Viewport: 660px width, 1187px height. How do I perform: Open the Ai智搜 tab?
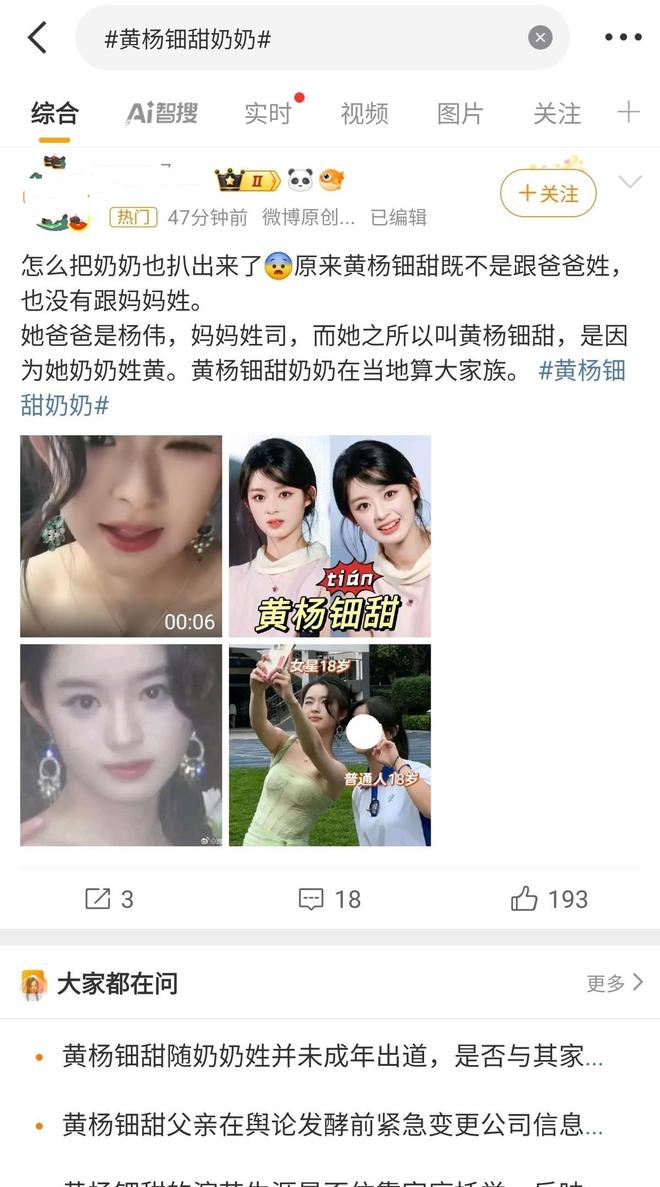click(x=161, y=113)
